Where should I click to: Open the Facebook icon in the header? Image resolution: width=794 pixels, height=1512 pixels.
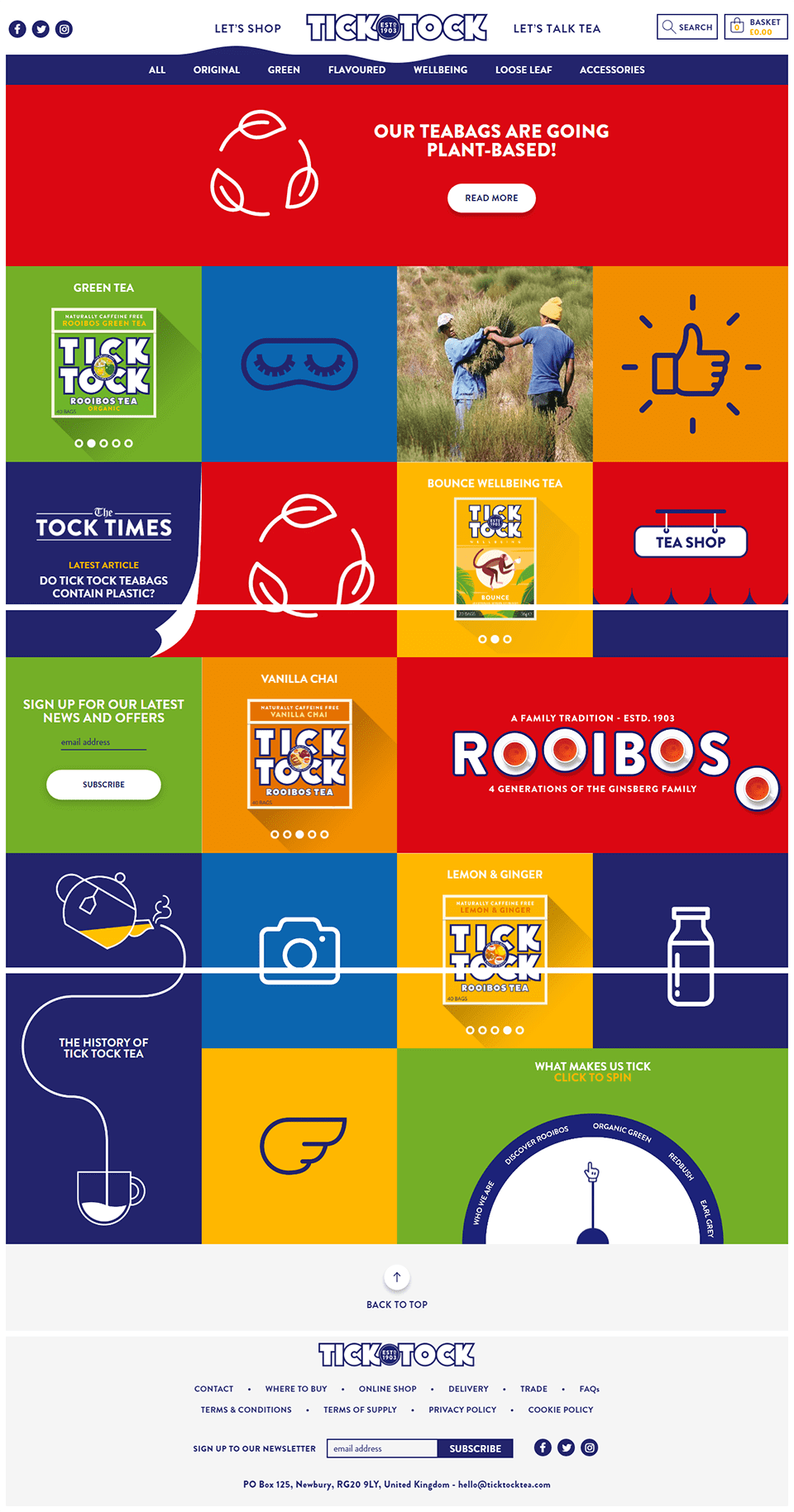17,29
